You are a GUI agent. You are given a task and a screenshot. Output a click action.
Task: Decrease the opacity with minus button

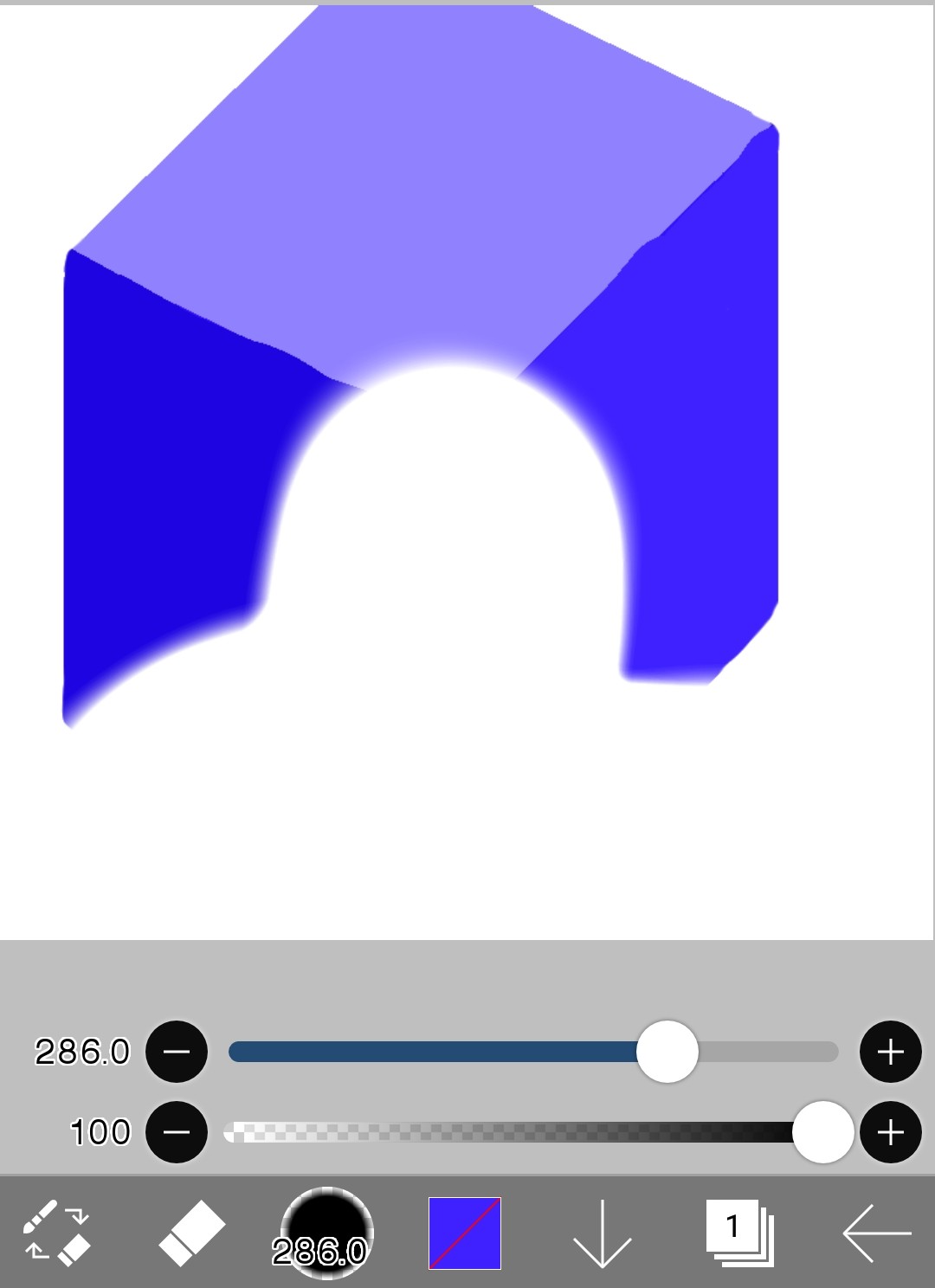[177, 1132]
